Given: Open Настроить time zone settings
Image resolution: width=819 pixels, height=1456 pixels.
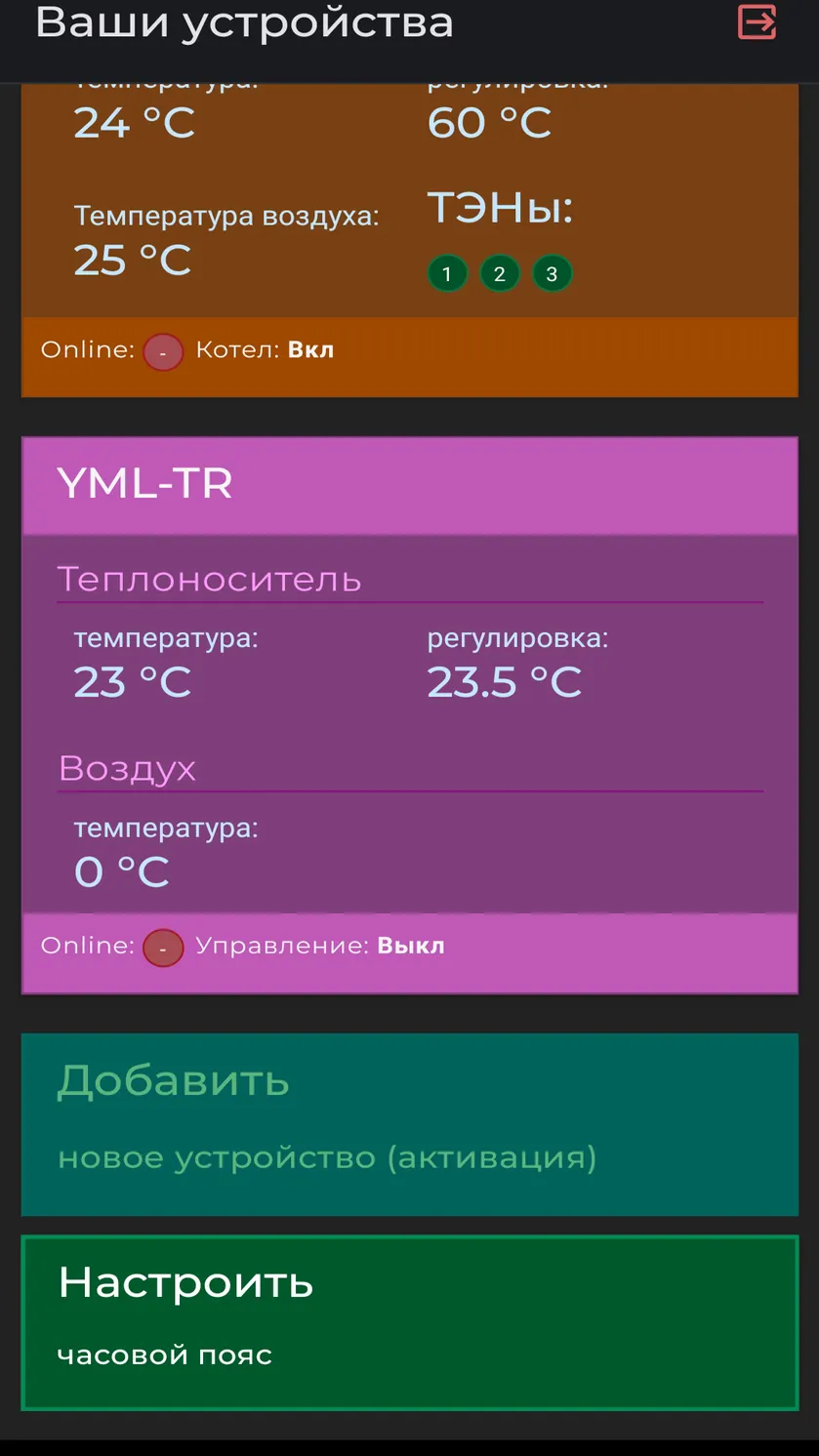Looking at the screenshot, I should pyautogui.click(x=410, y=1322).
